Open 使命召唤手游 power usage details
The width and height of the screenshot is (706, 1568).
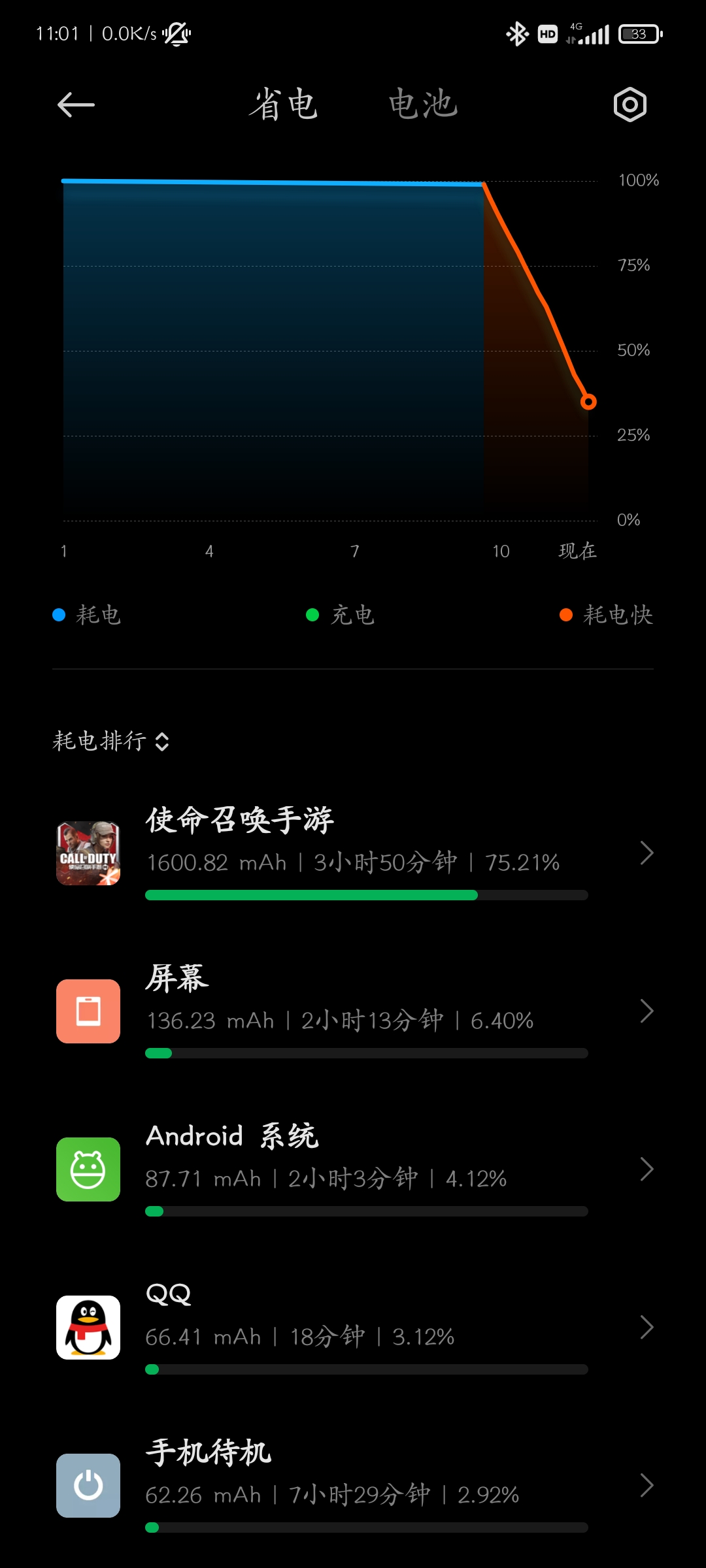(x=353, y=853)
